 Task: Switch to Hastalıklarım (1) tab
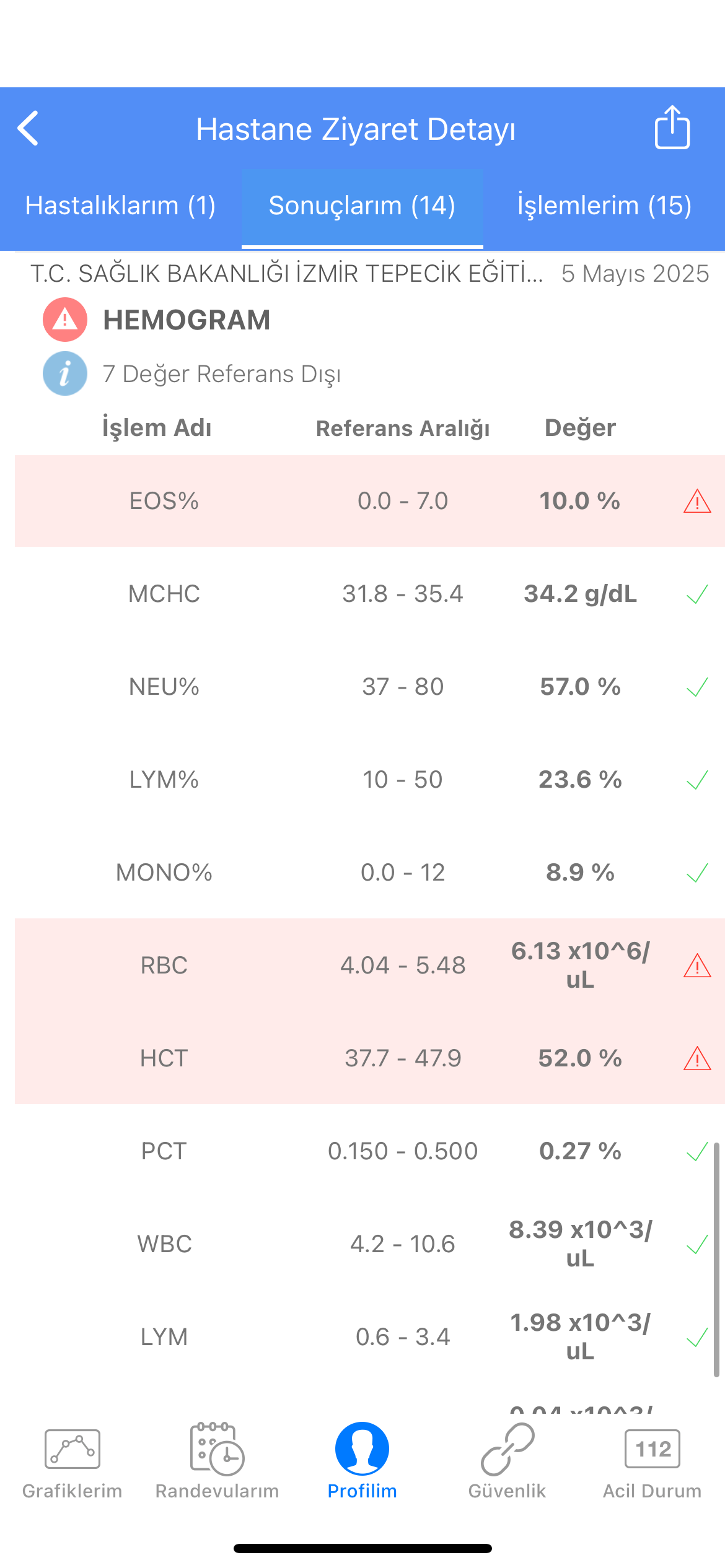click(121, 206)
